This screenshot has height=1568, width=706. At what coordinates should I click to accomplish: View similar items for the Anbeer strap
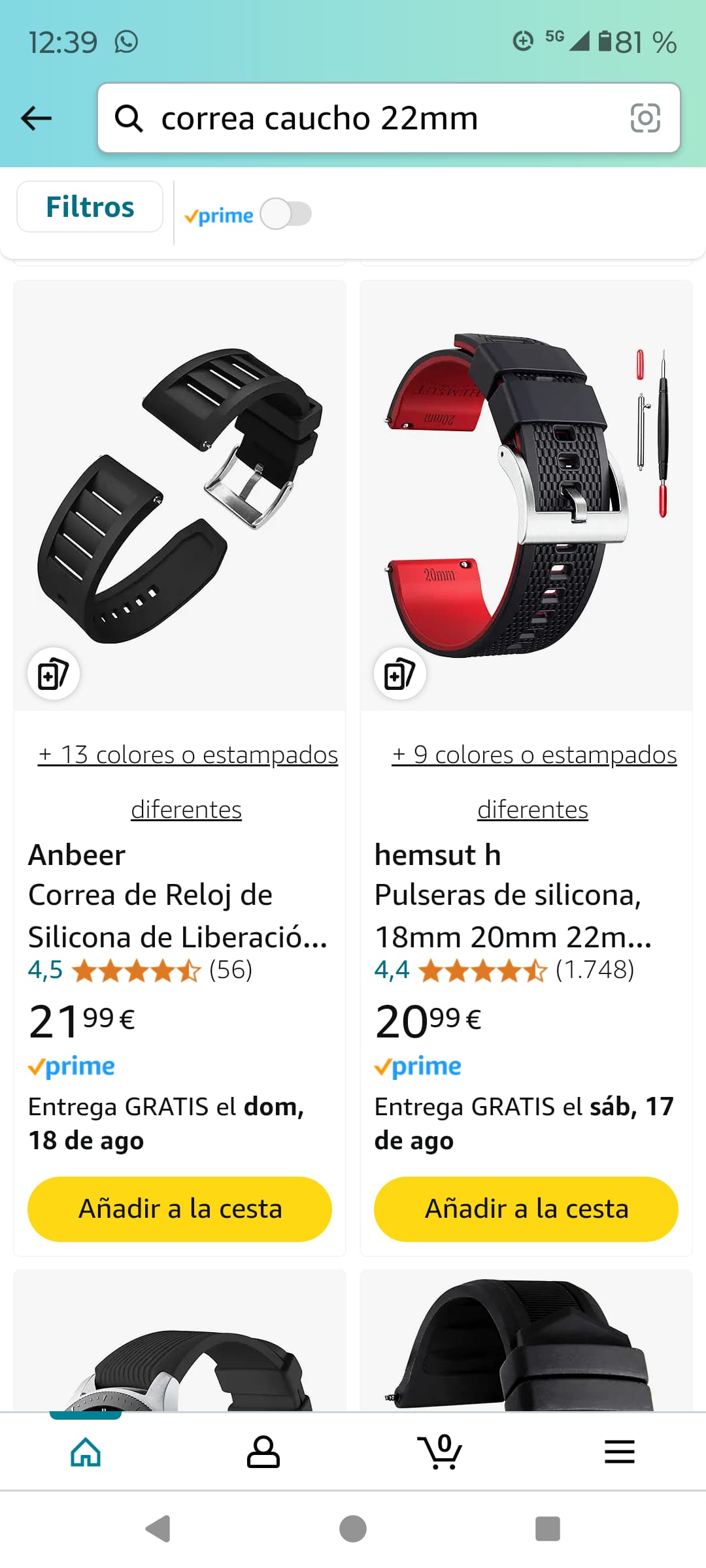(x=53, y=674)
